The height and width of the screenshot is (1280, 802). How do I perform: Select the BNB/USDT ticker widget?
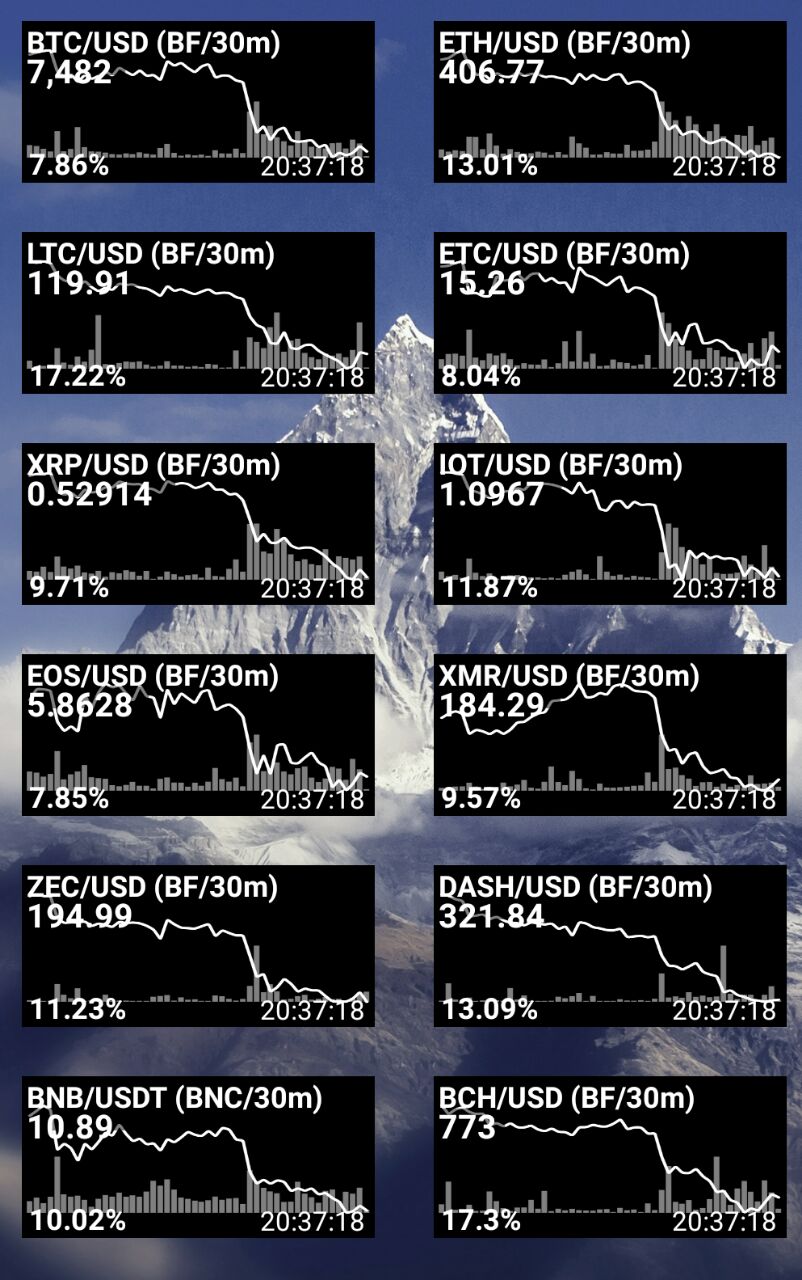click(x=198, y=1157)
